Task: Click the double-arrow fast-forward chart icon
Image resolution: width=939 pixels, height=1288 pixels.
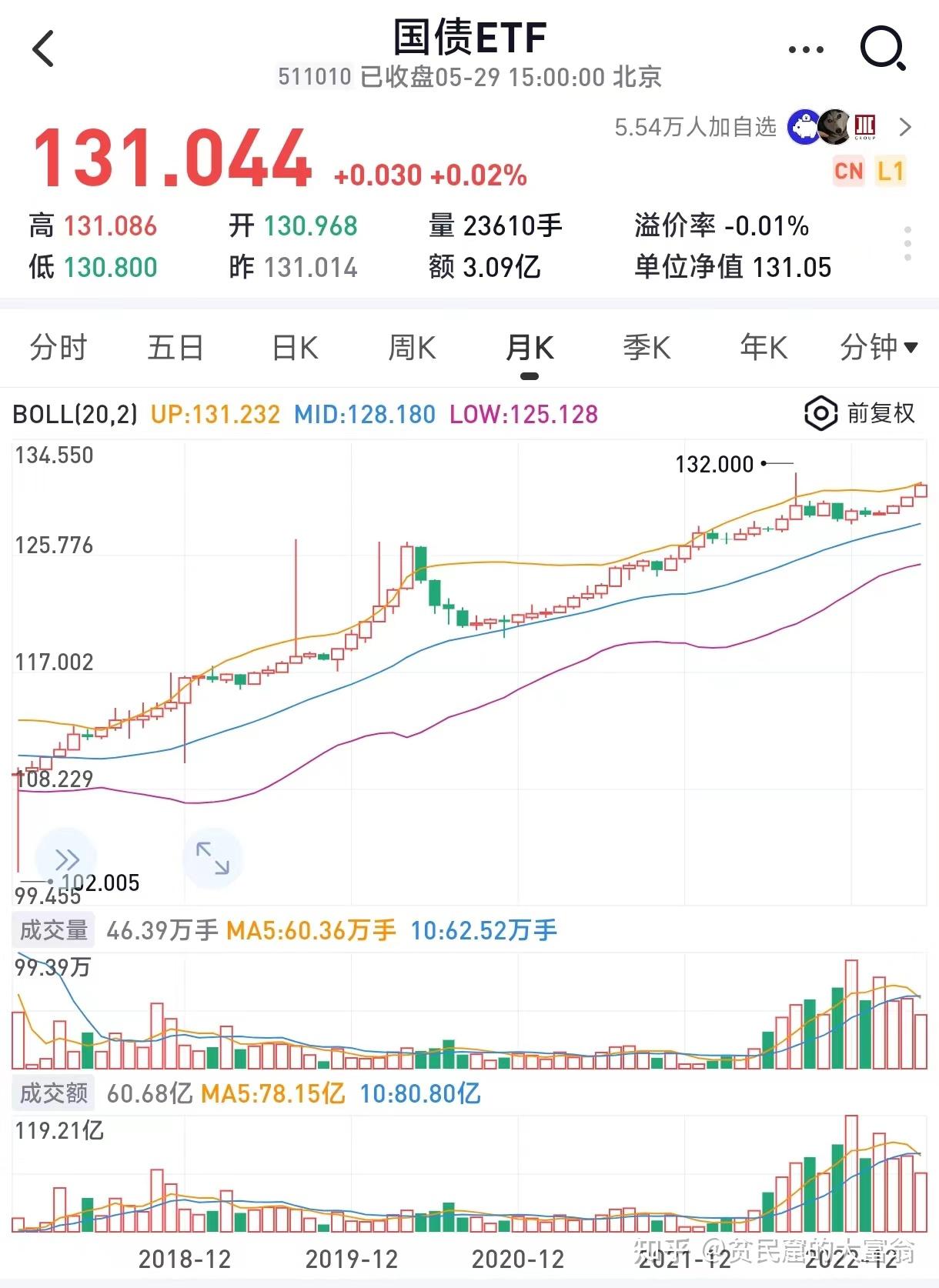Action: pos(68,858)
